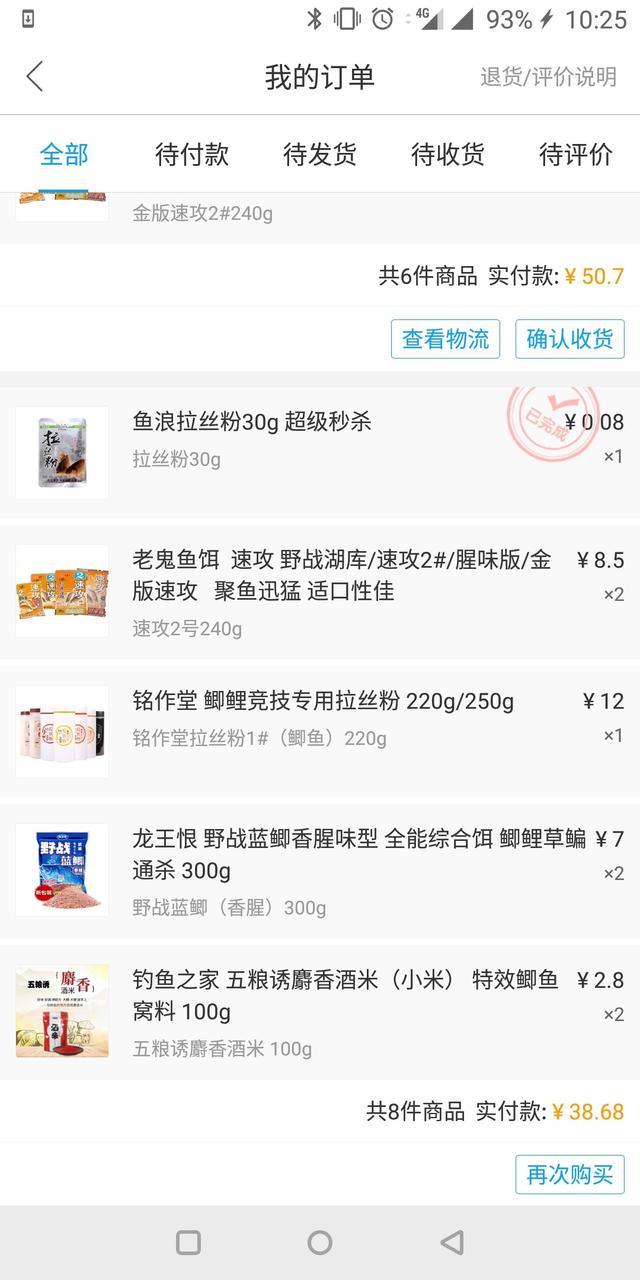Open recent apps overview
This screenshot has height=1280, width=640.
pos(188,1242)
